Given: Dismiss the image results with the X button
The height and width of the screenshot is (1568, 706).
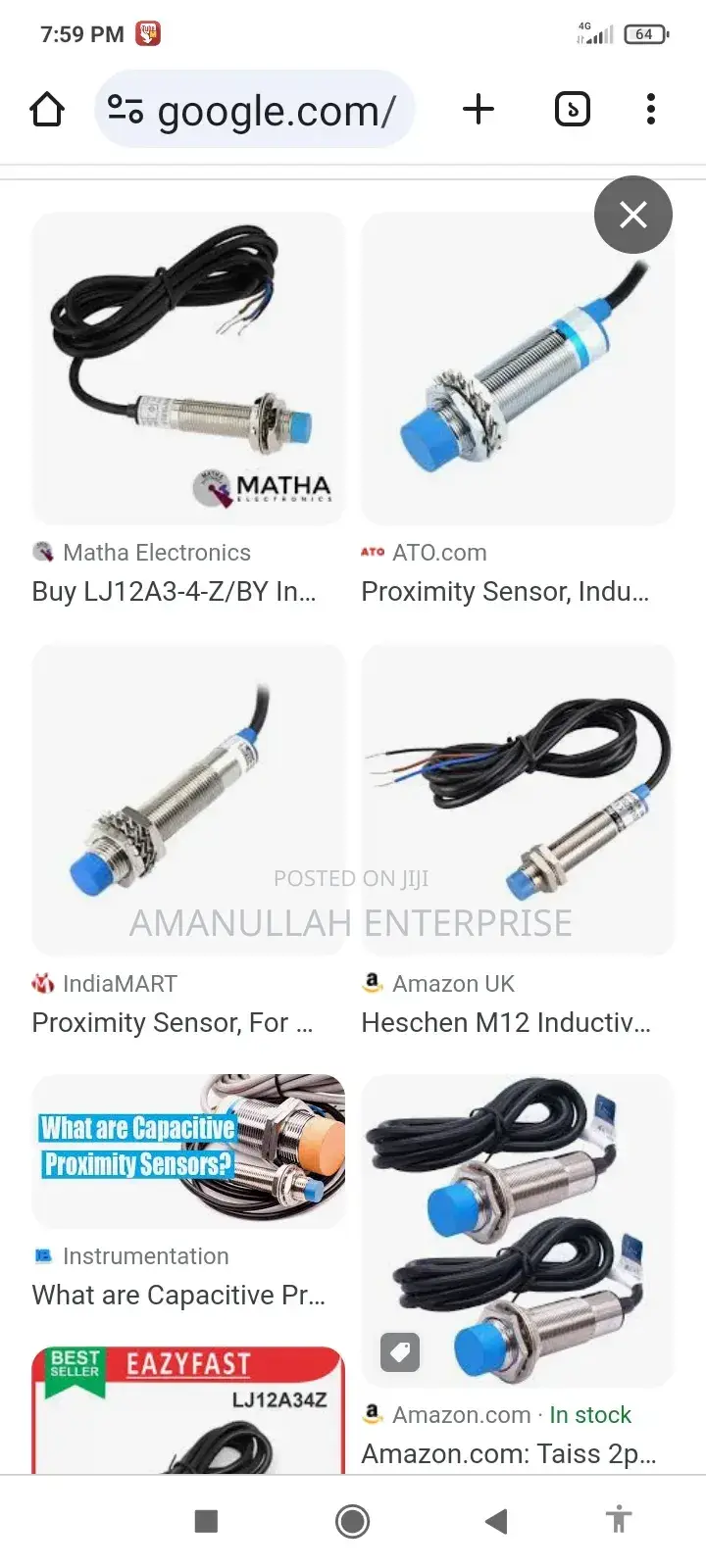Looking at the screenshot, I should [x=633, y=215].
